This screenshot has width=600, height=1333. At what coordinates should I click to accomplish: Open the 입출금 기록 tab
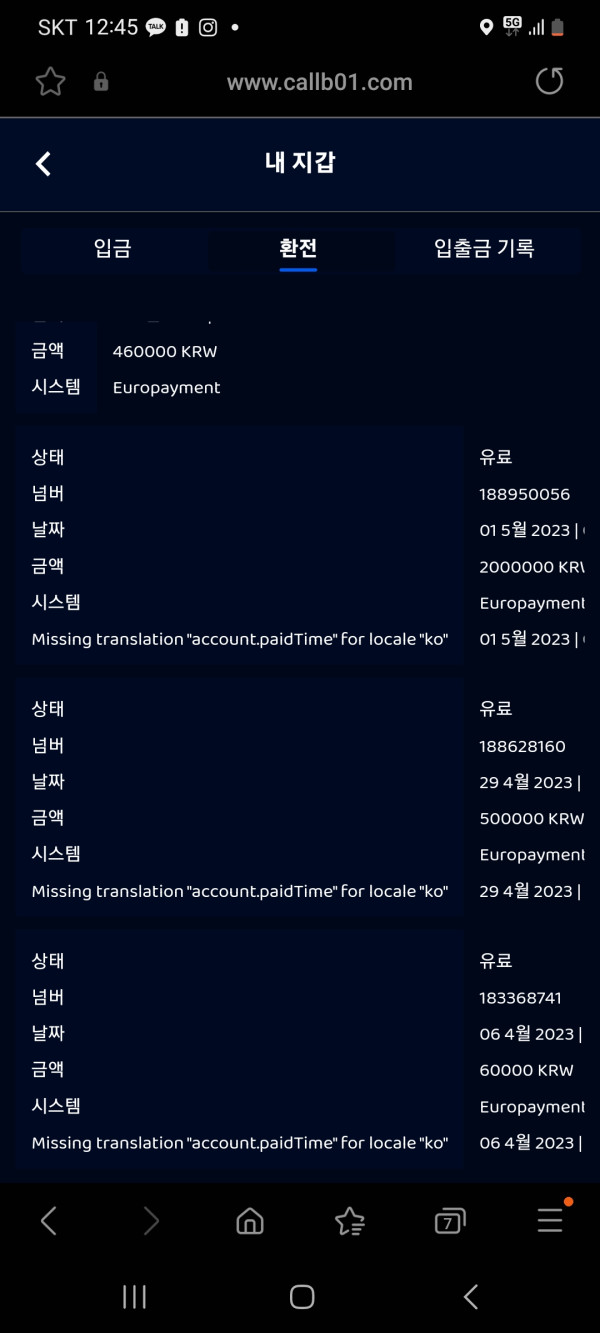click(x=485, y=249)
